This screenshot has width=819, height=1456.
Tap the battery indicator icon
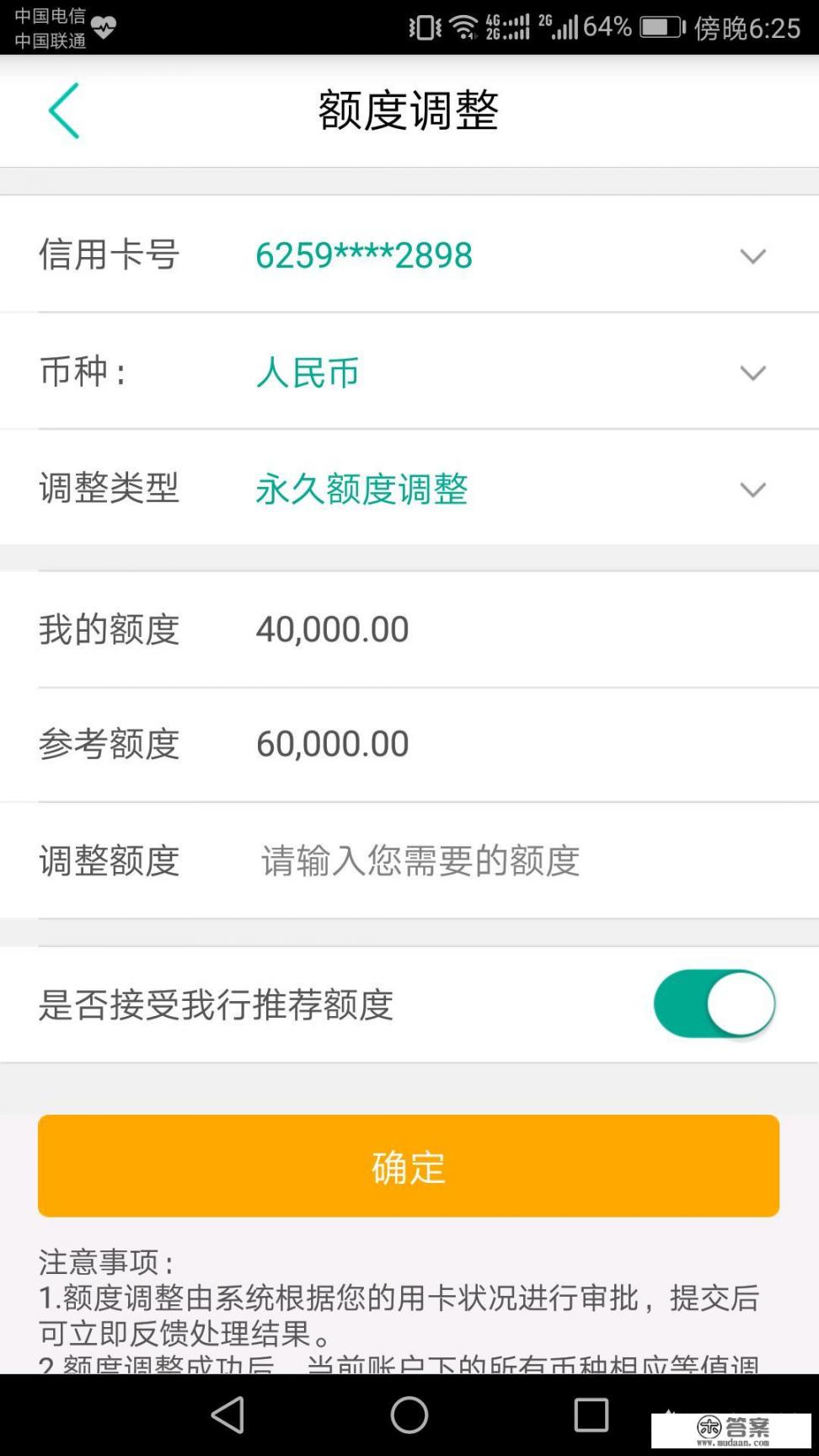pyautogui.click(x=661, y=26)
